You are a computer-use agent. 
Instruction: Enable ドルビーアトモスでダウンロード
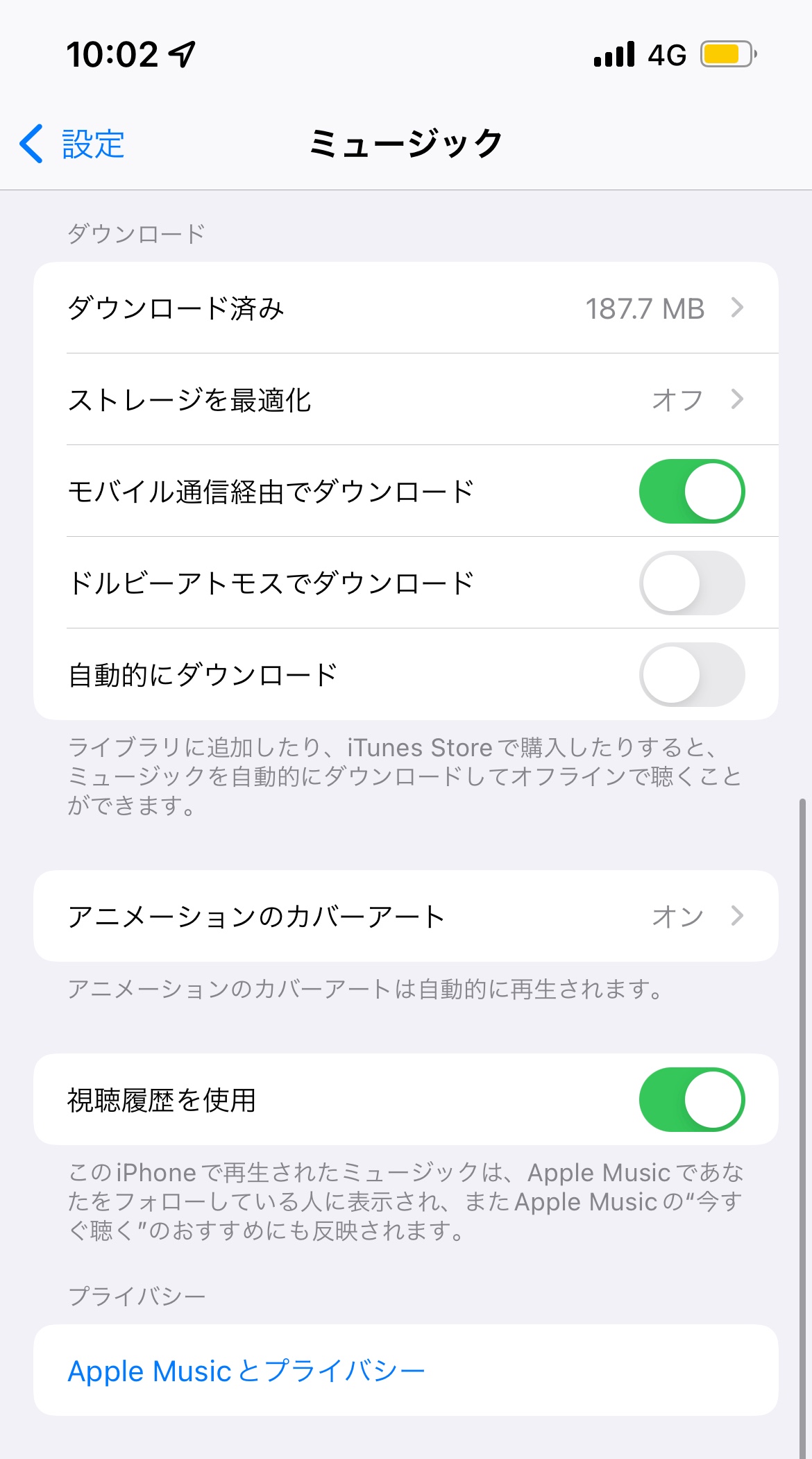691,583
